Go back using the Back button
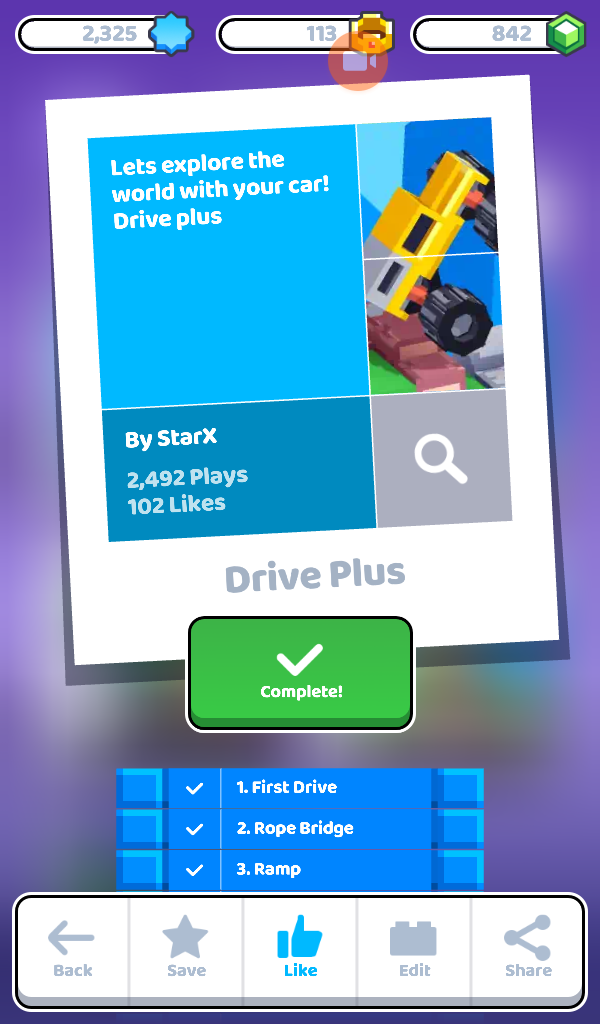 click(72, 947)
